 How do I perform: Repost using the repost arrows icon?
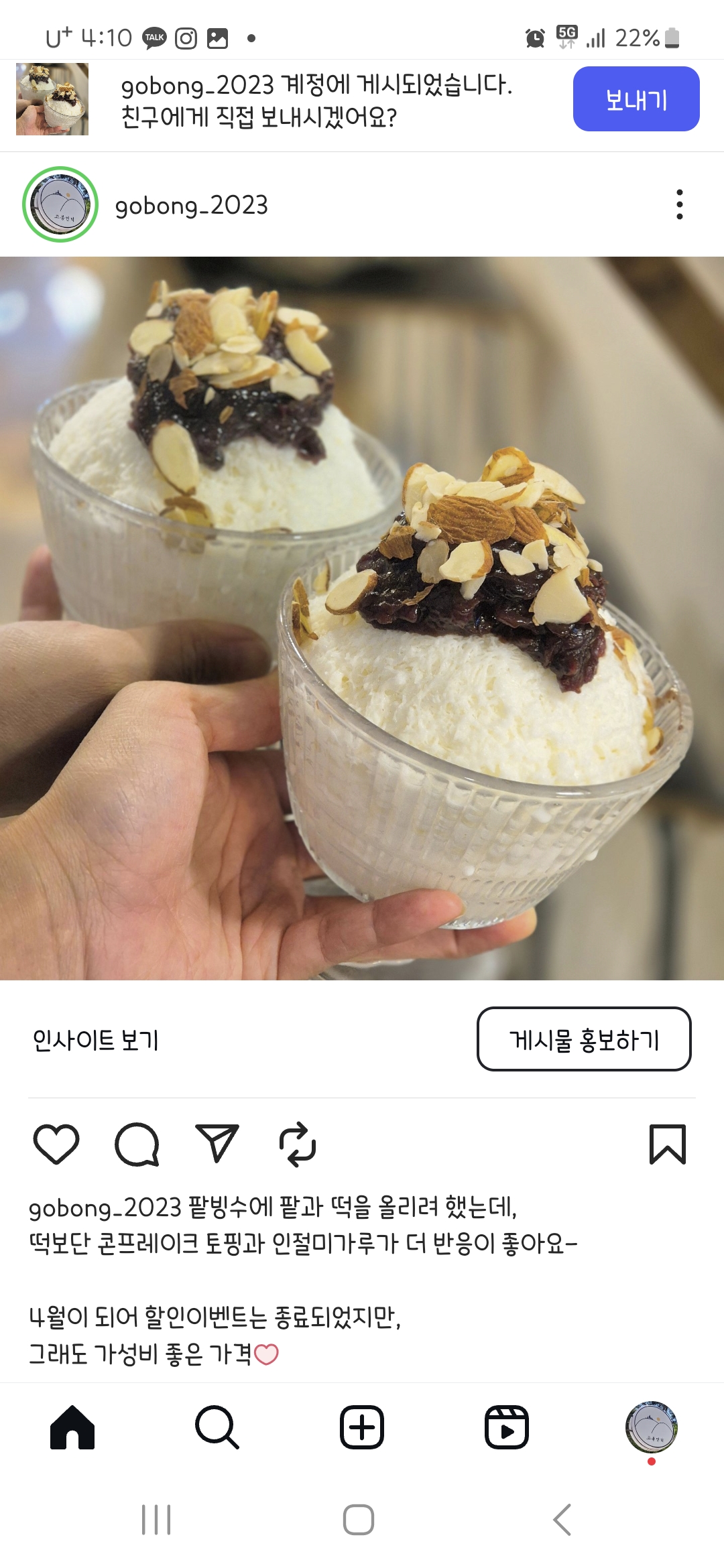[x=298, y=1144]
